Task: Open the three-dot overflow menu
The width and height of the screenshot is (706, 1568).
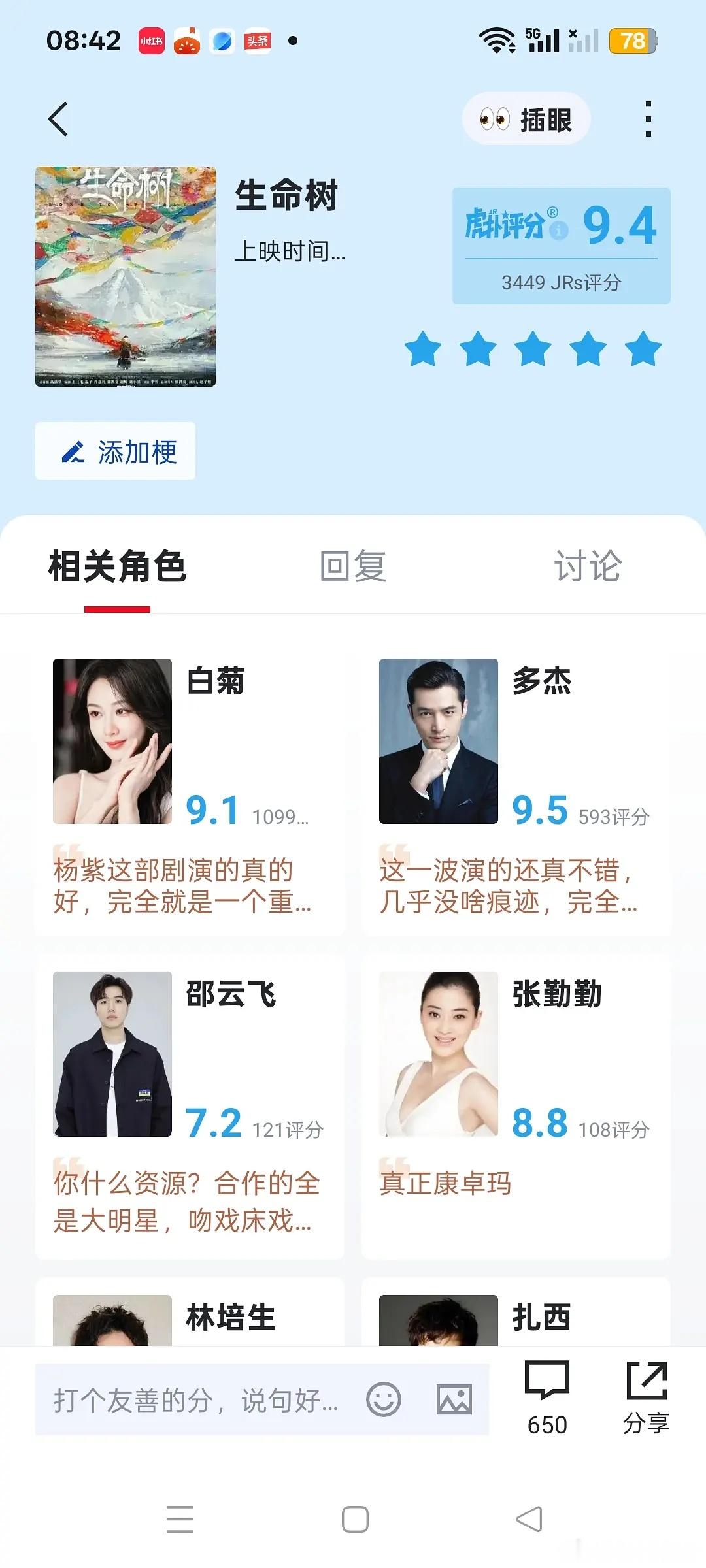Action: 648,118
